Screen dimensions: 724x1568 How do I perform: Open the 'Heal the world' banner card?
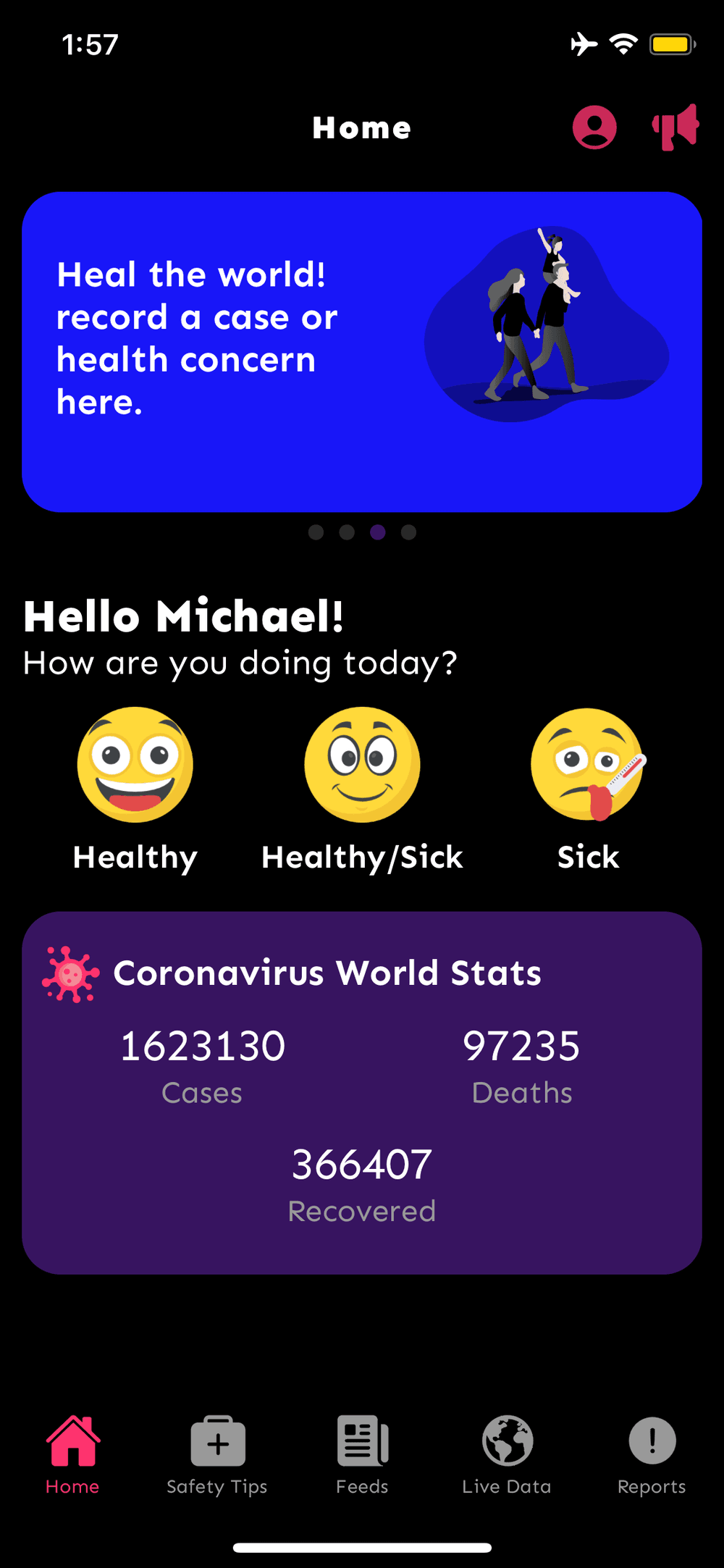click(361, 352)
